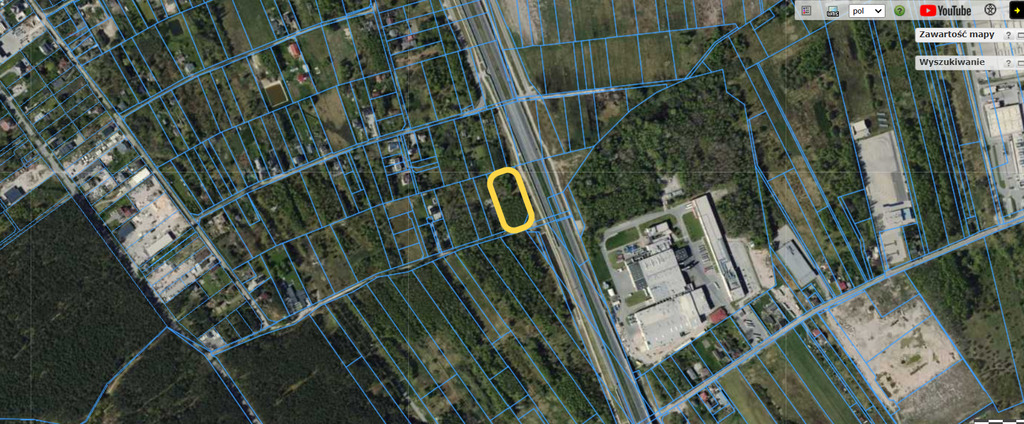Tap the round emblem icon beside YouTube
The width and height of the screenshot is (1024, 424).
990,10
